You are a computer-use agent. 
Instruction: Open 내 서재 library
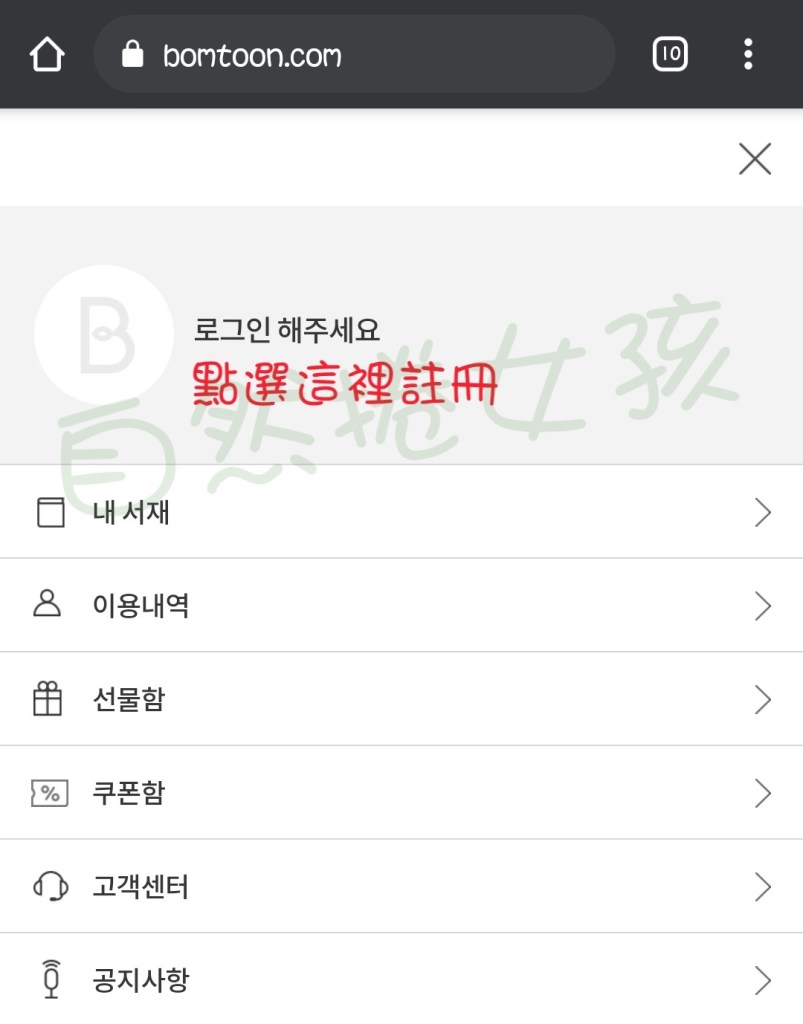400,513
